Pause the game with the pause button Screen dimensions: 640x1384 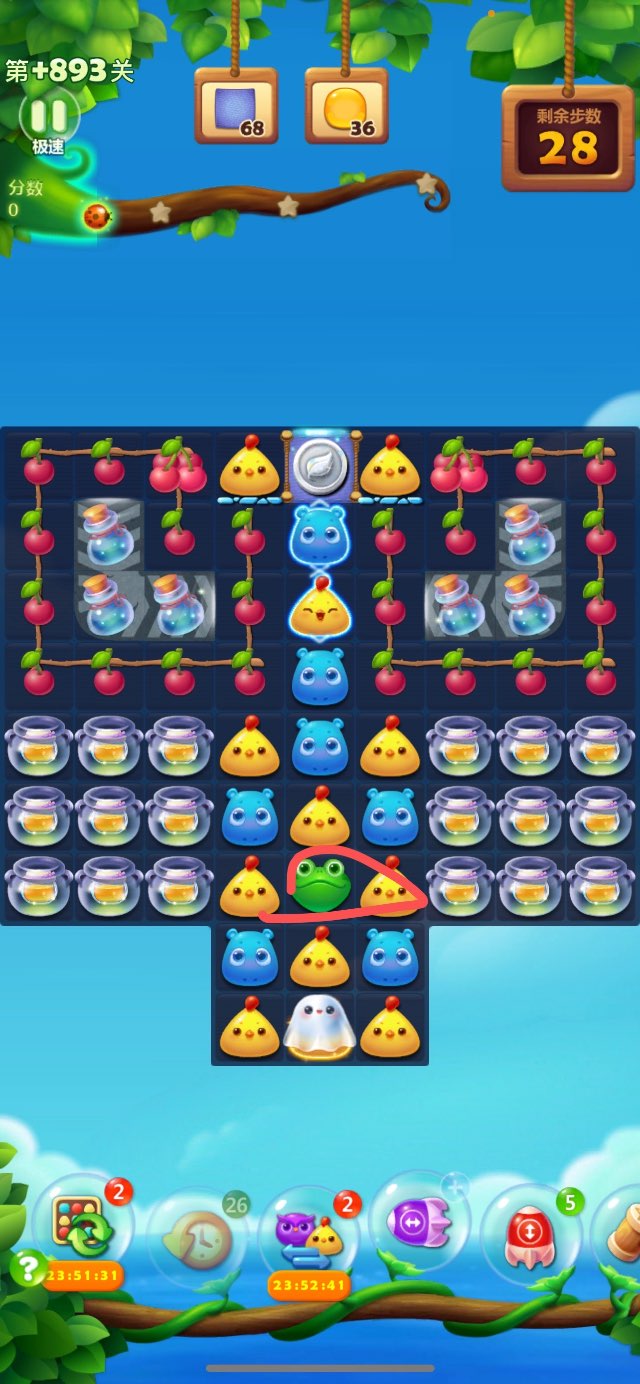click(49, 117)
